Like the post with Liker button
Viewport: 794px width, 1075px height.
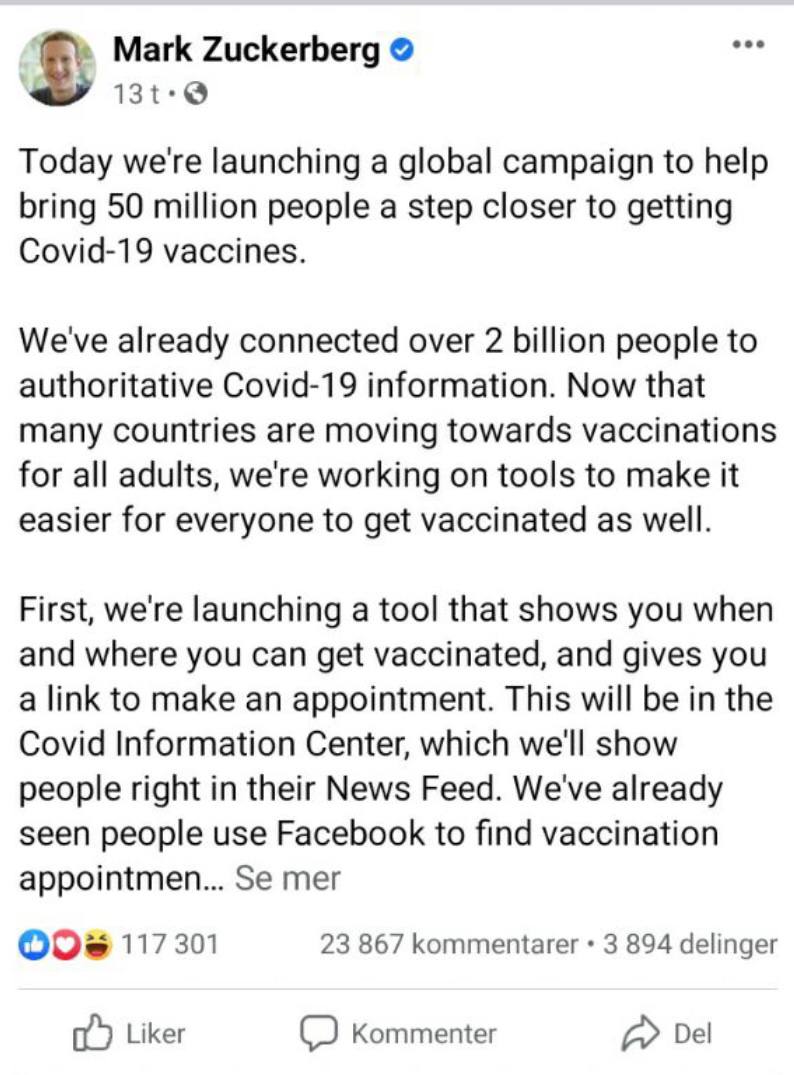(x=130, y=1032)
